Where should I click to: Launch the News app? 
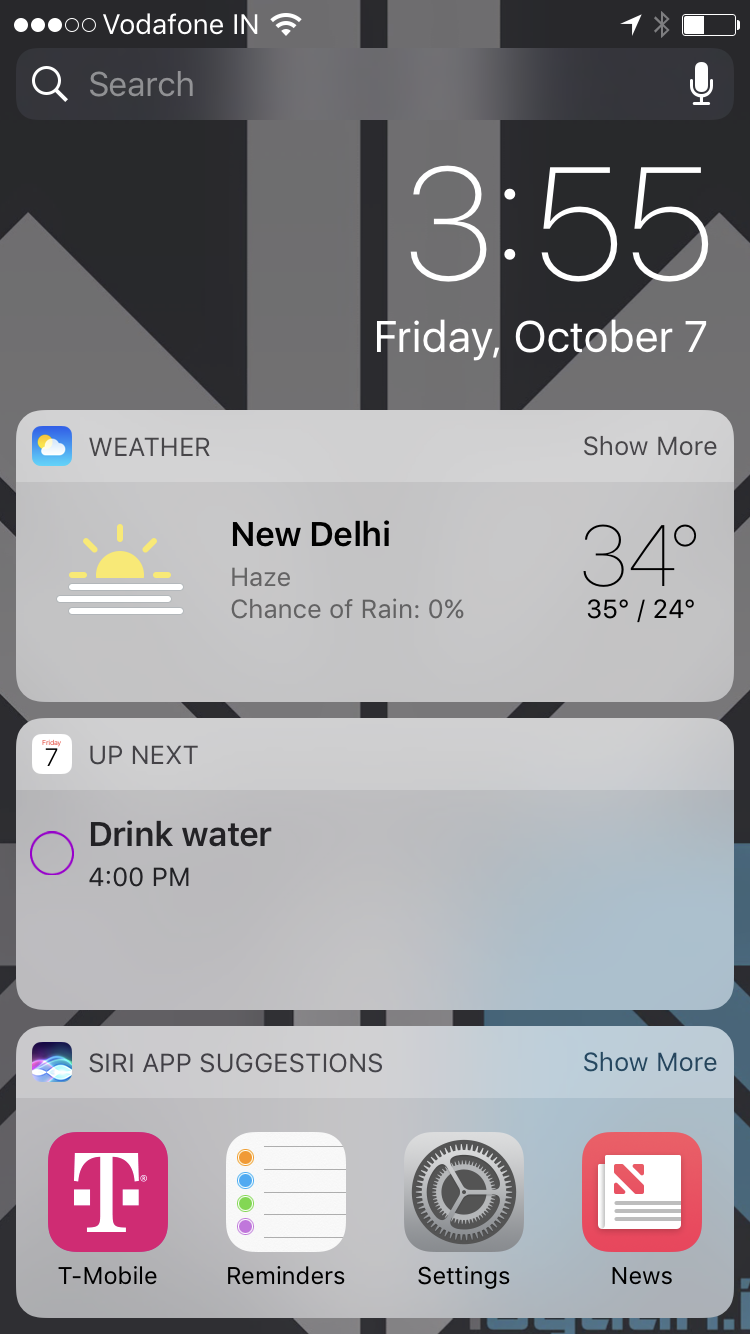coord(642,1192)
